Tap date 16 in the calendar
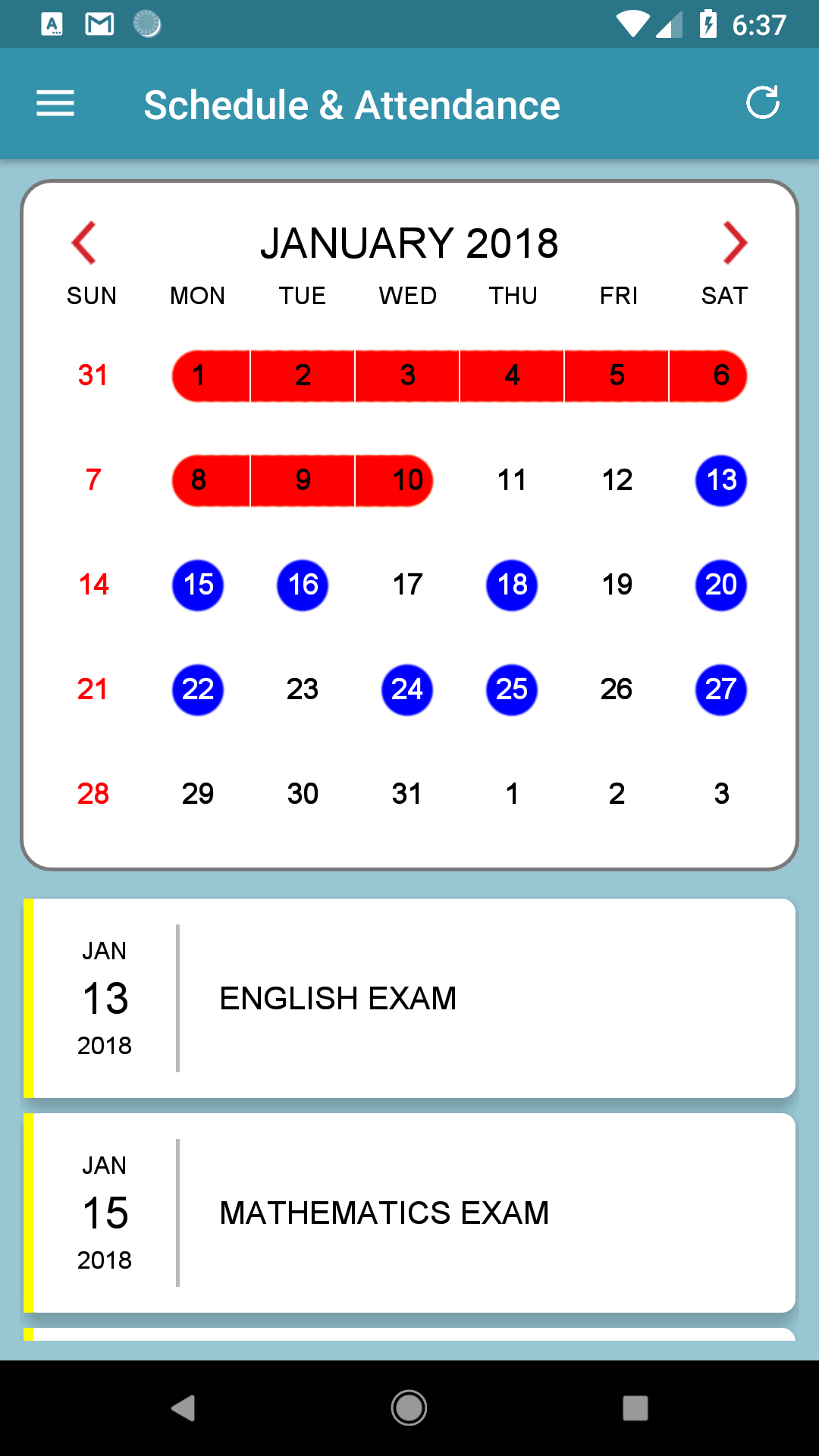Screen dimensions: 819x1456 pyautogui.click(x=303, y=585)
